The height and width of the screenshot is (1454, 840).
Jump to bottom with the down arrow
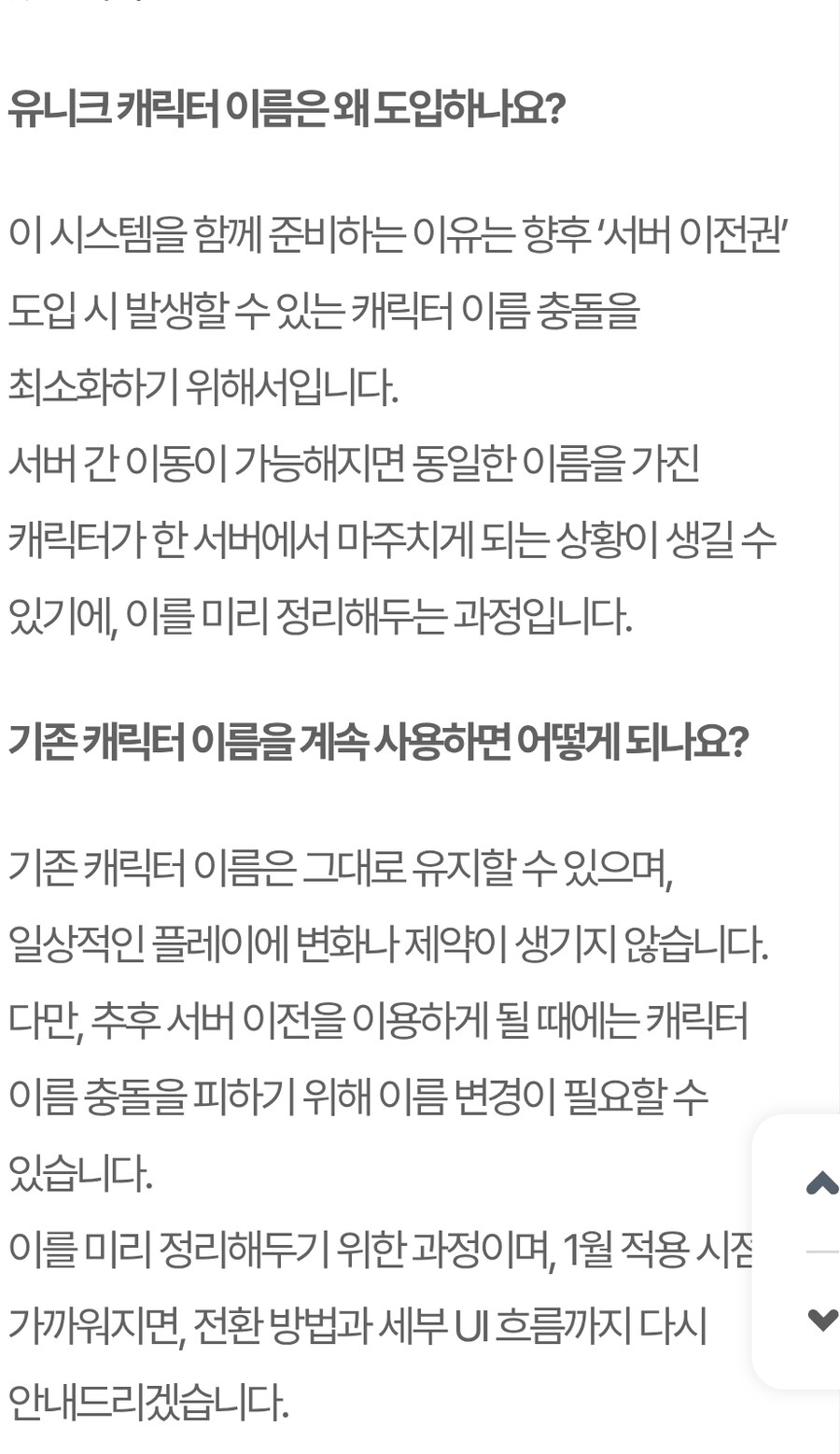pos(820,1320)
